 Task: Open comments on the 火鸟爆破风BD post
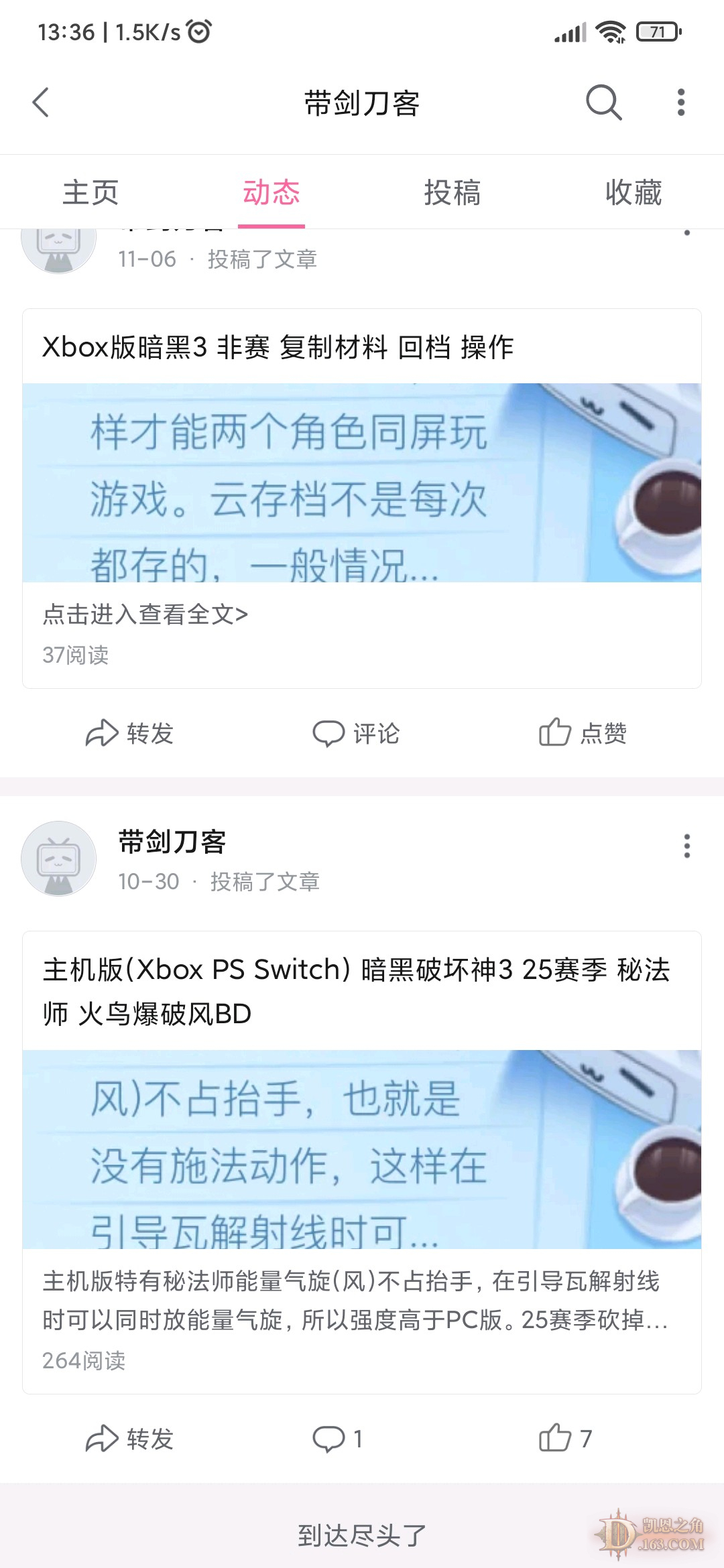coord(338,1439)
